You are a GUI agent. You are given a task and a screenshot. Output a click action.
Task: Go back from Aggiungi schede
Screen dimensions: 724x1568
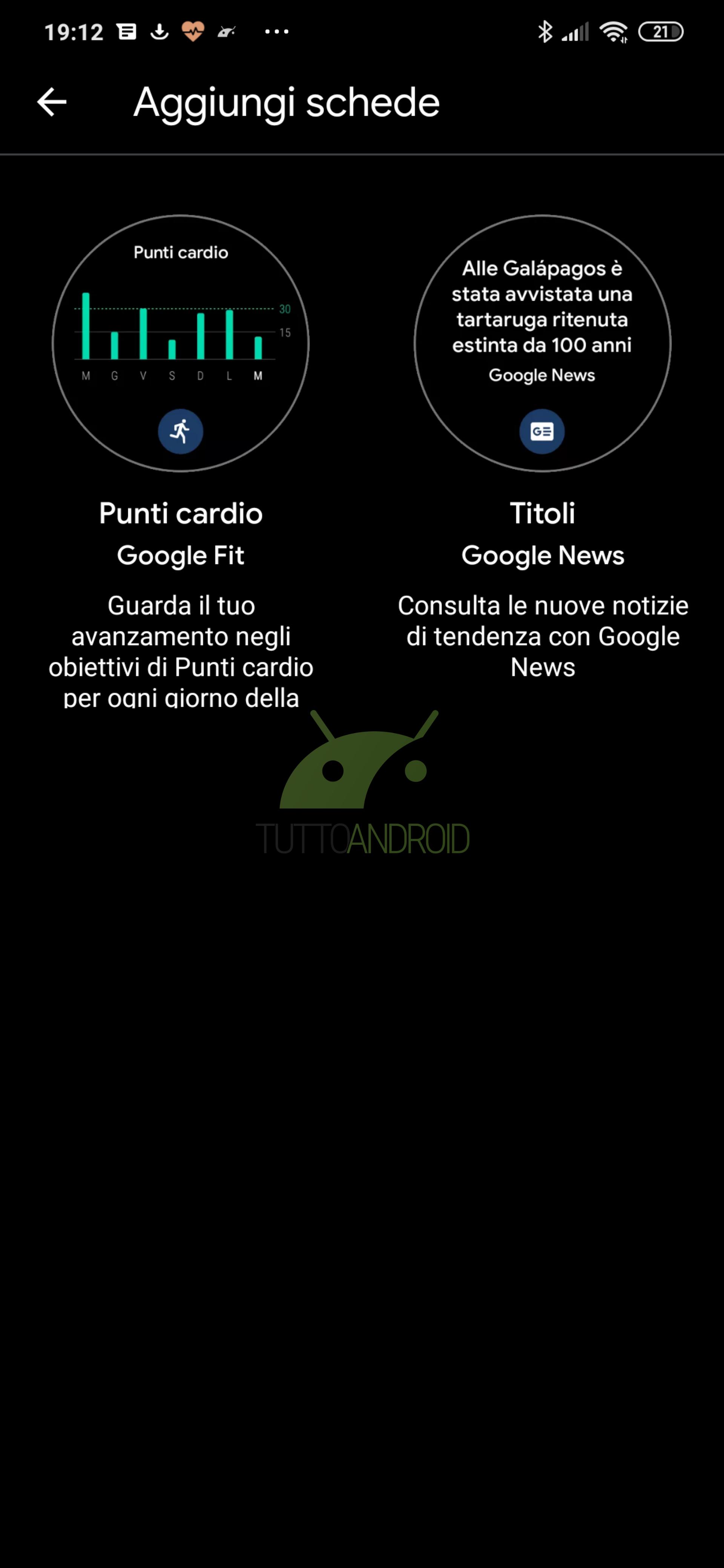tap(52, 102)
